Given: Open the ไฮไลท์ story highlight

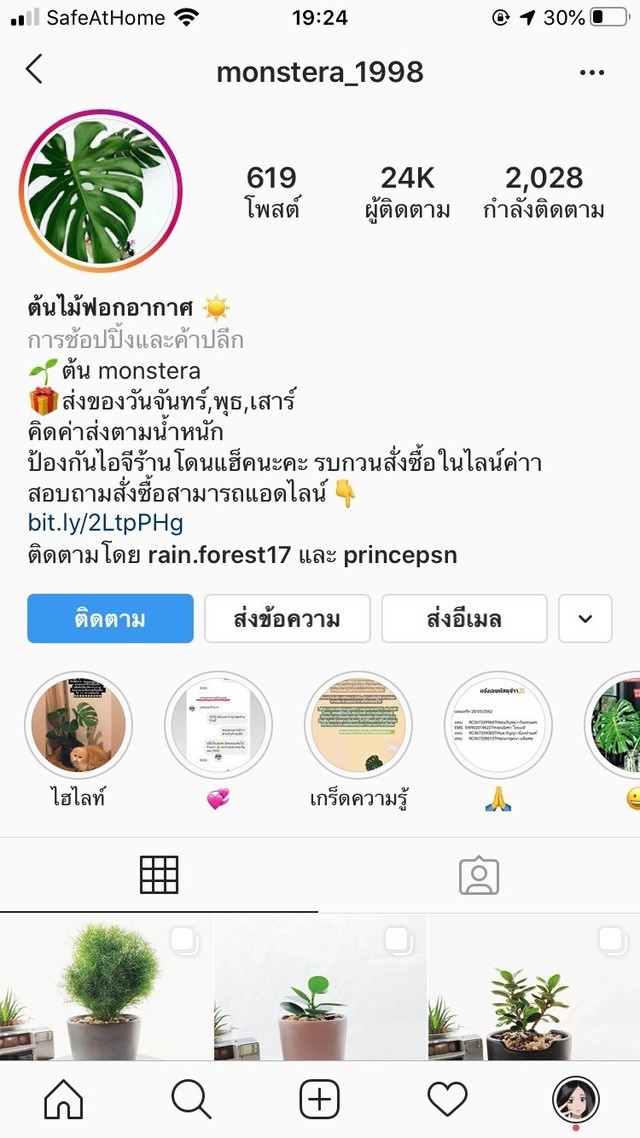Looking at the screenshot, I should (x=78, y=725).
